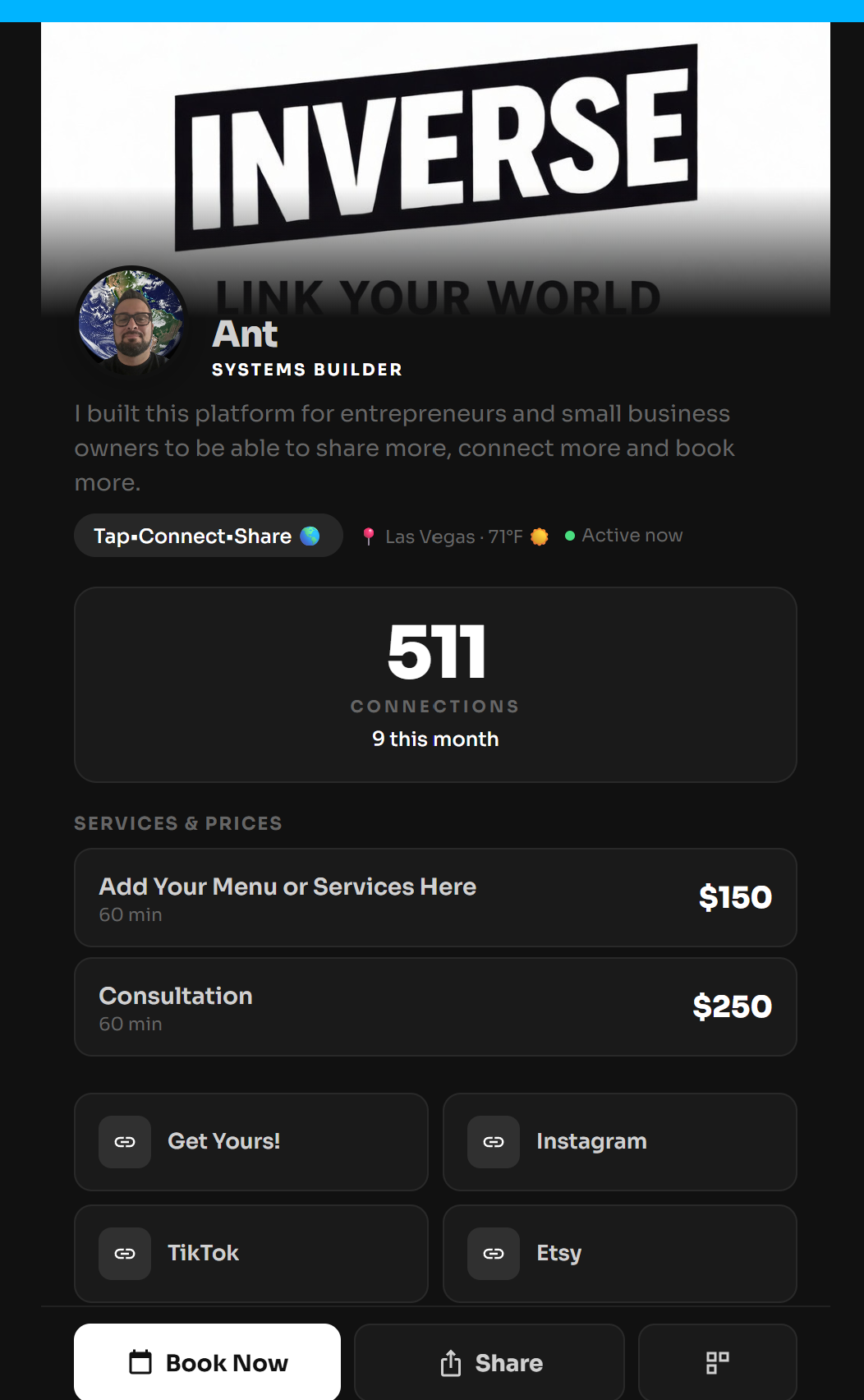The width and height of the screenshot is (864, 1400).
Task: Click the link icon beside Get Yours!
Action: point(124,1141)
